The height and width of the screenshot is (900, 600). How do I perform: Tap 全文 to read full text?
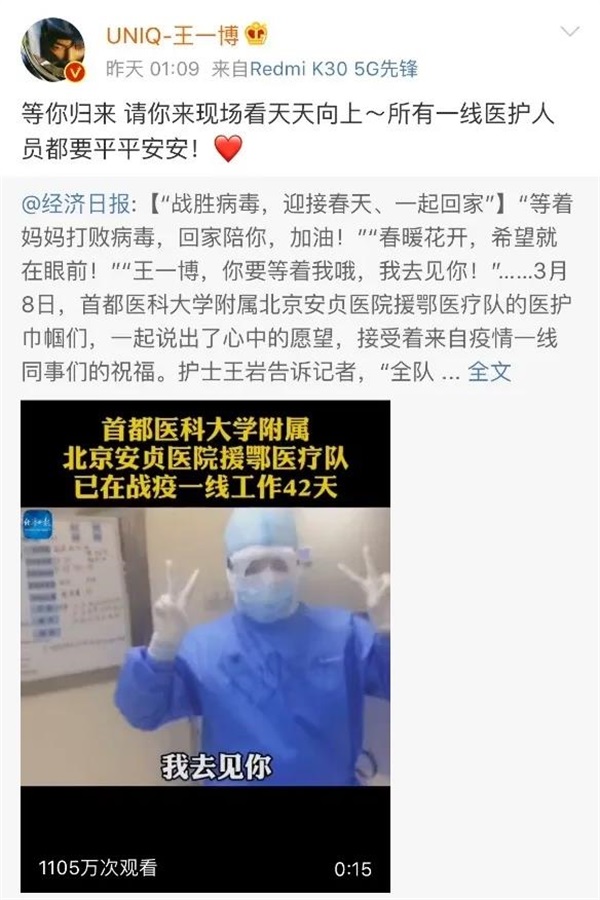[490, 372]
